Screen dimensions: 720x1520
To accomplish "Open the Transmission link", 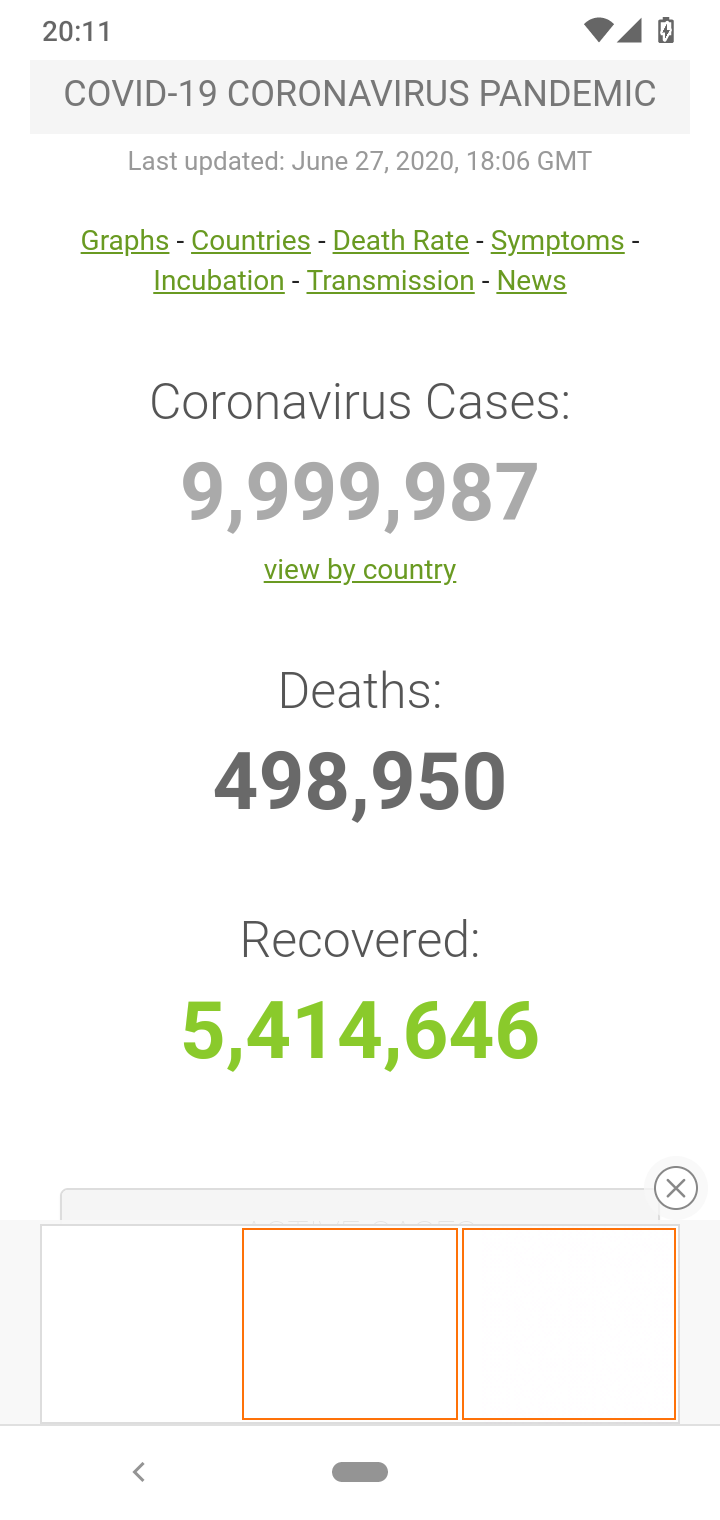I will [390, 281].
